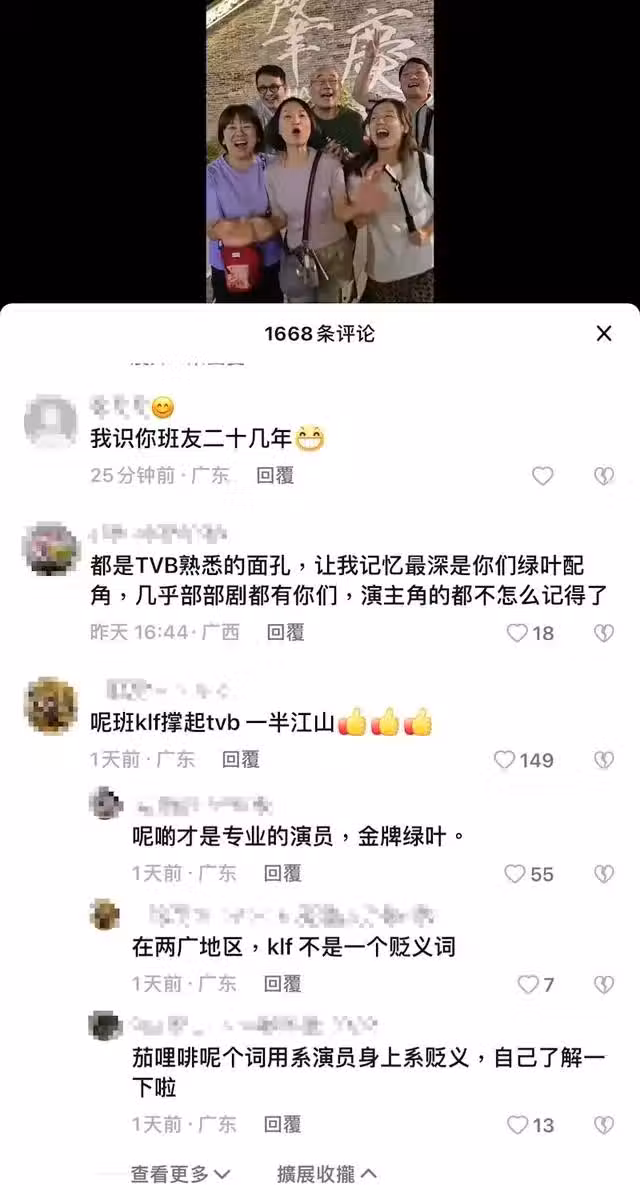Like the 金牌绿叶 reply with 55 likes
640x1190 pixels.
(x=515, y=874)
